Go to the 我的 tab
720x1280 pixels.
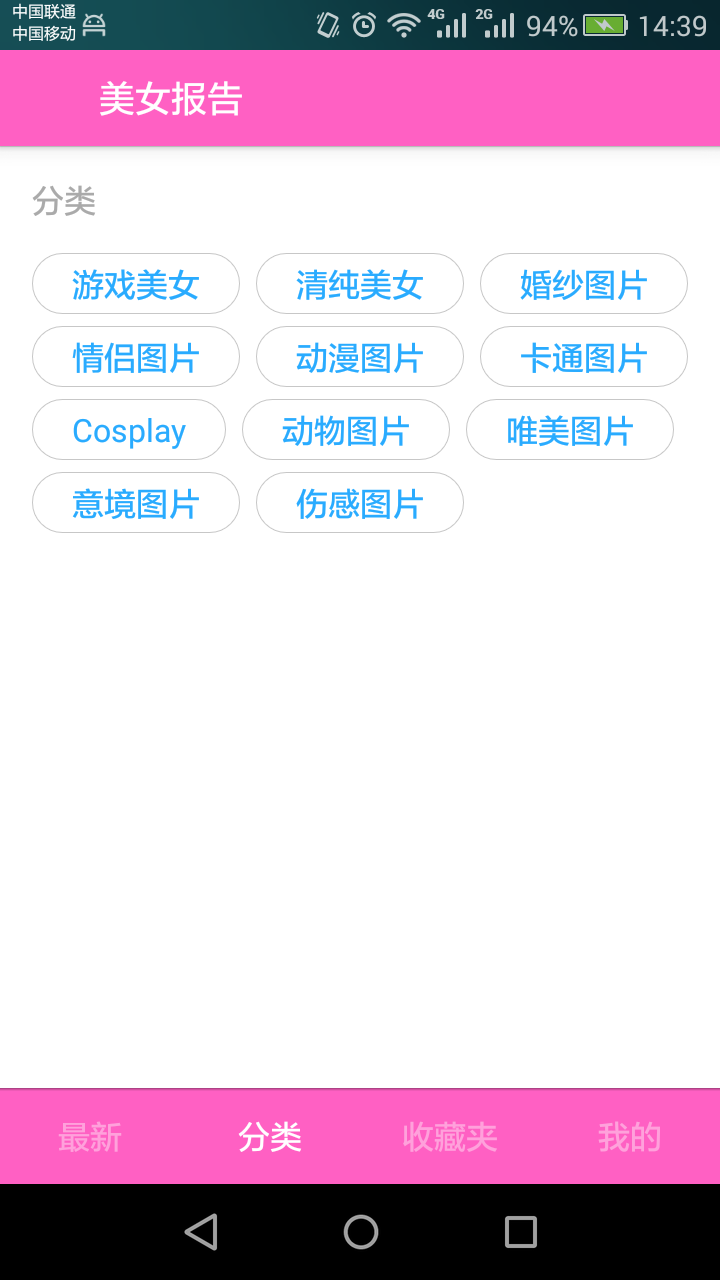[x=630, y=1137]
